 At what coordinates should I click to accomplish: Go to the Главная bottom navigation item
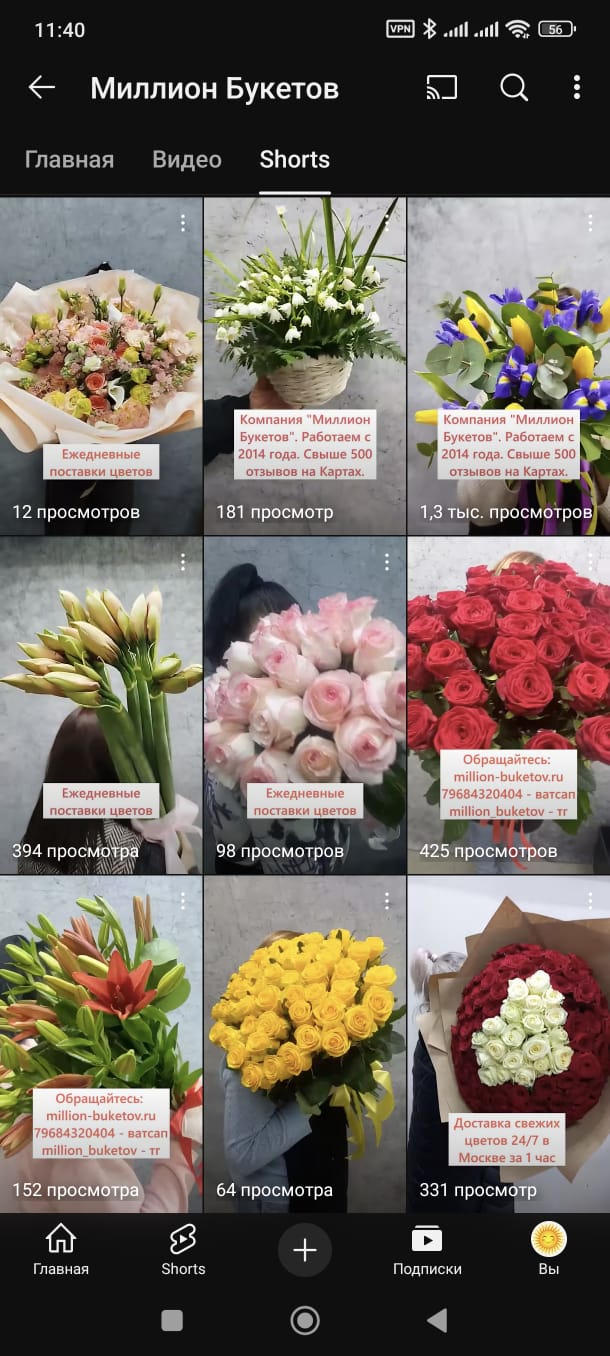pyautogui.click(x=61, y=1250)
